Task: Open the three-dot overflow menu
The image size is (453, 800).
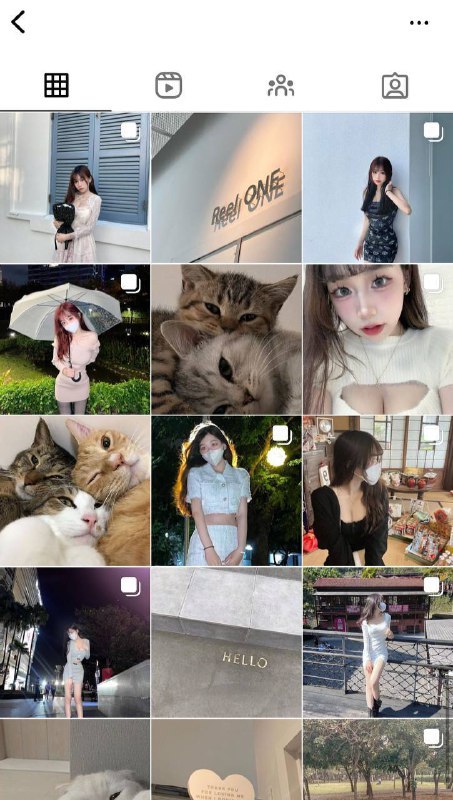Action: click(x=419, y=23)
